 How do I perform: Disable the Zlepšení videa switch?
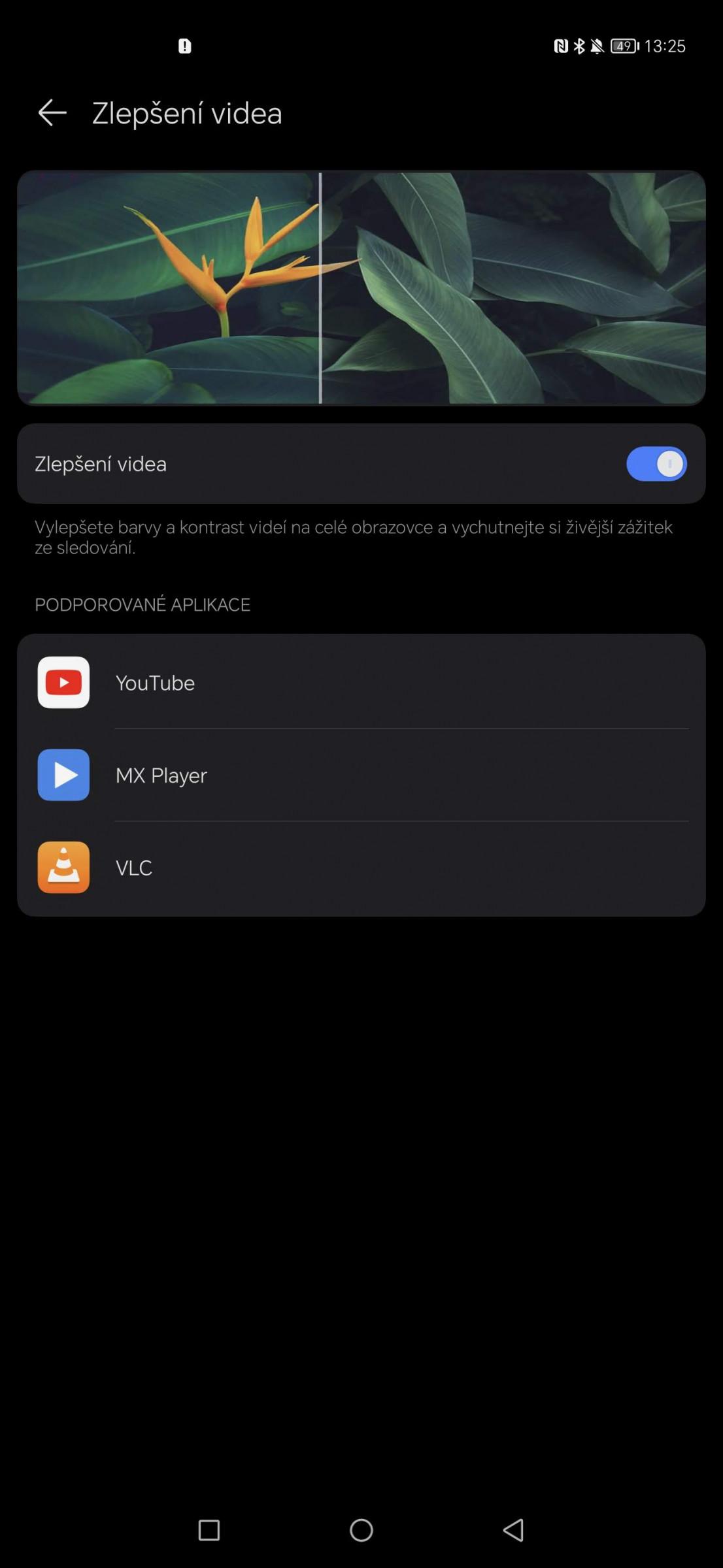click(656, 464)
